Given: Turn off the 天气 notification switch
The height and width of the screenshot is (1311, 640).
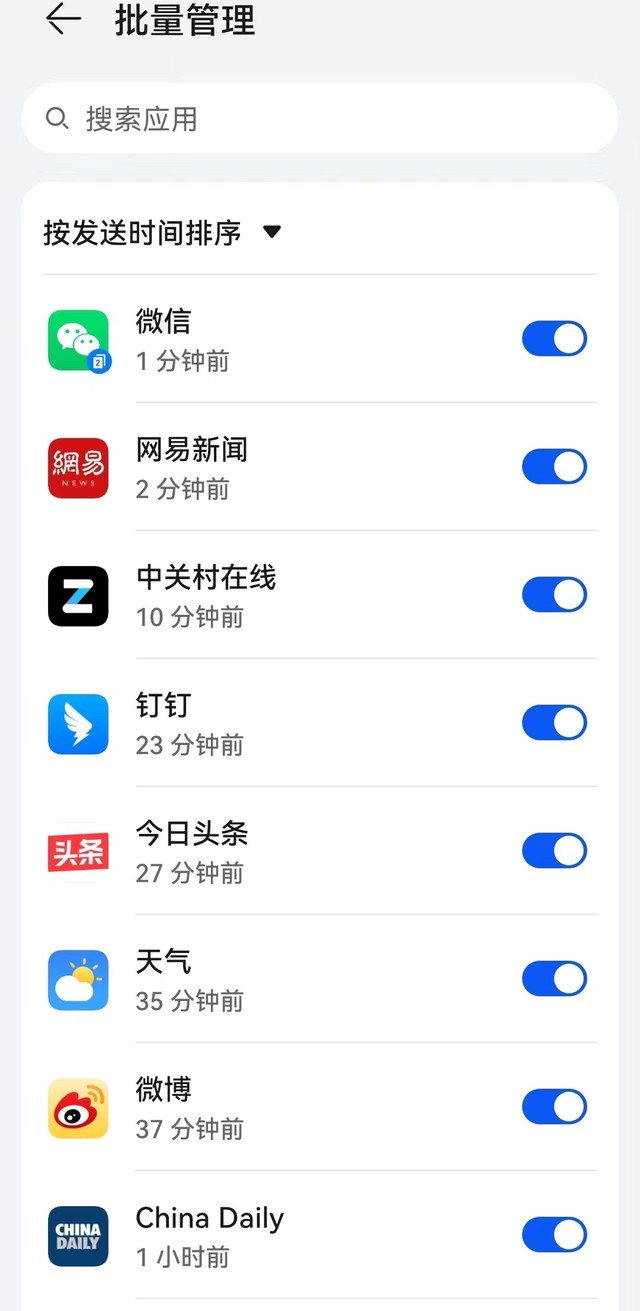Looking at the screenshot, I should pos(554,979).
